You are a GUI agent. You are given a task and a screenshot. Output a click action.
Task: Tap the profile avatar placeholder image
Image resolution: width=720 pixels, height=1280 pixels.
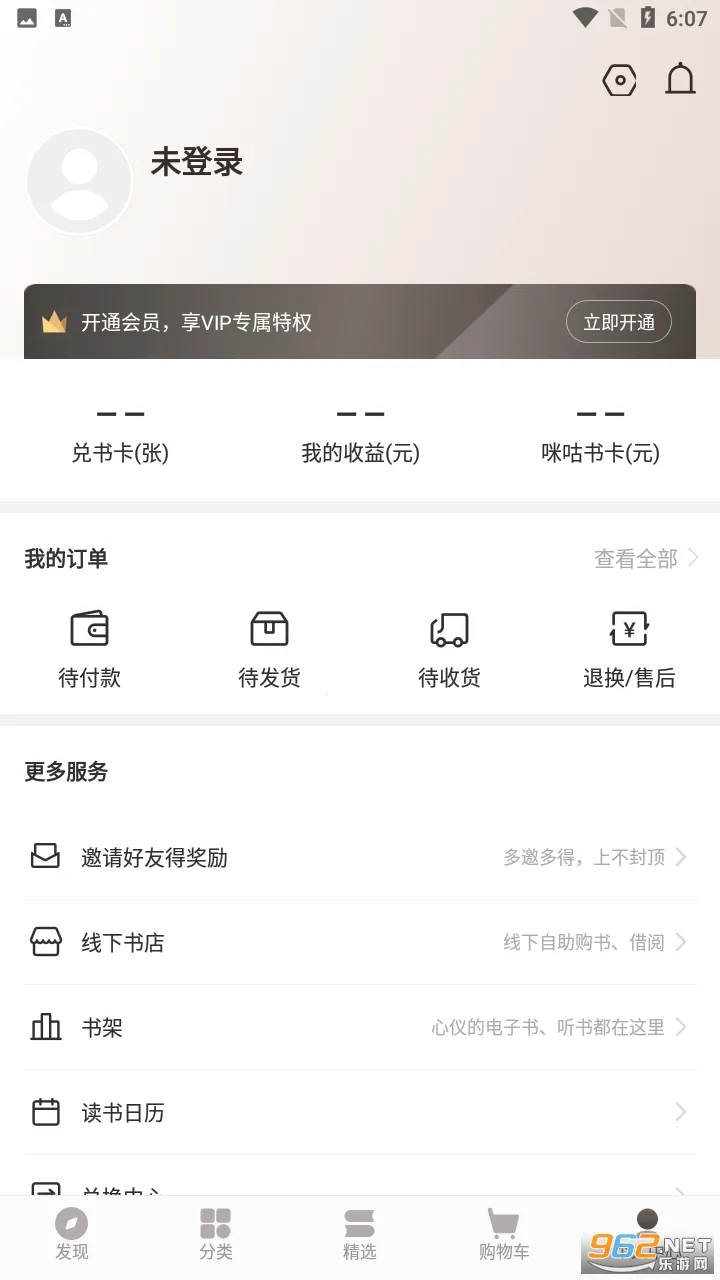point(80,180)
